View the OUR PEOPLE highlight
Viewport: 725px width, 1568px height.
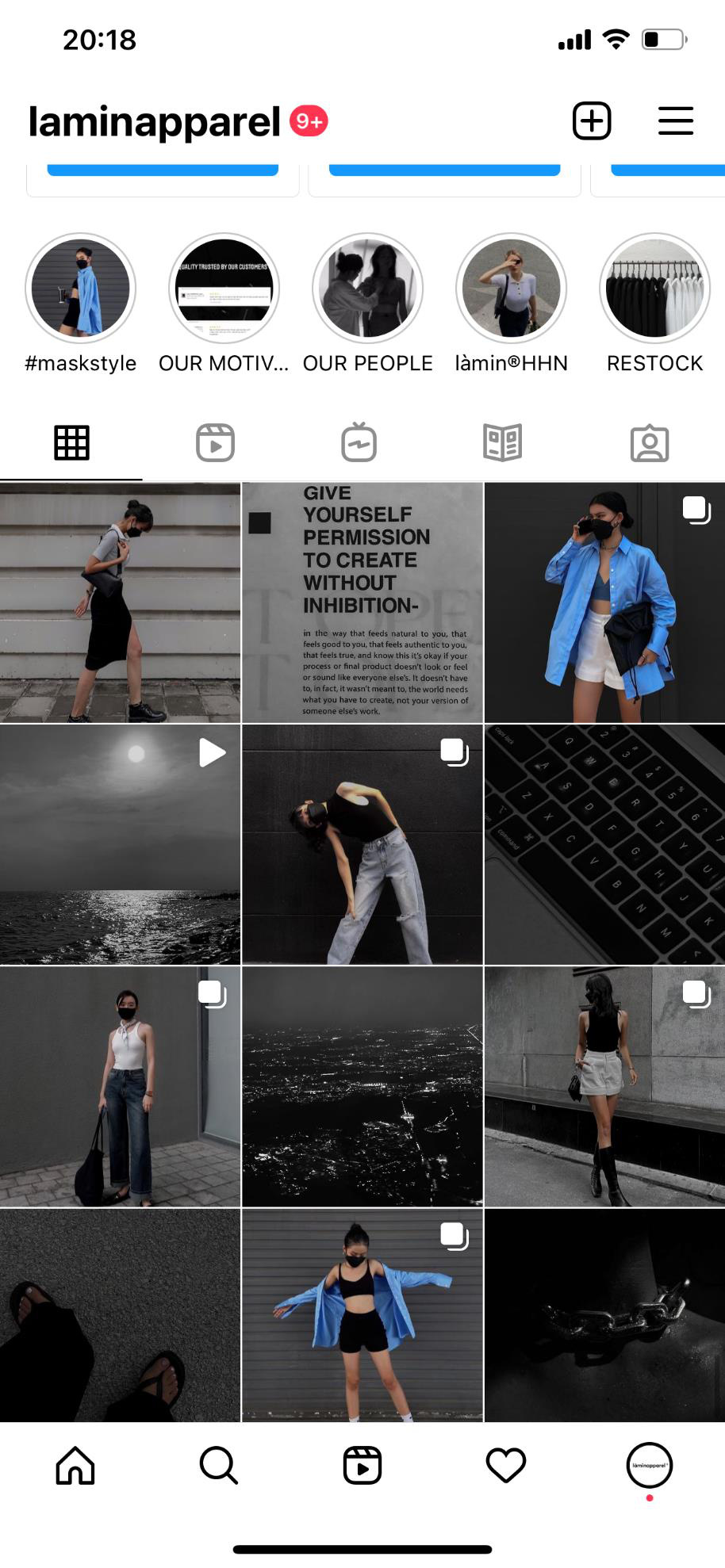[x=367, y=288]
